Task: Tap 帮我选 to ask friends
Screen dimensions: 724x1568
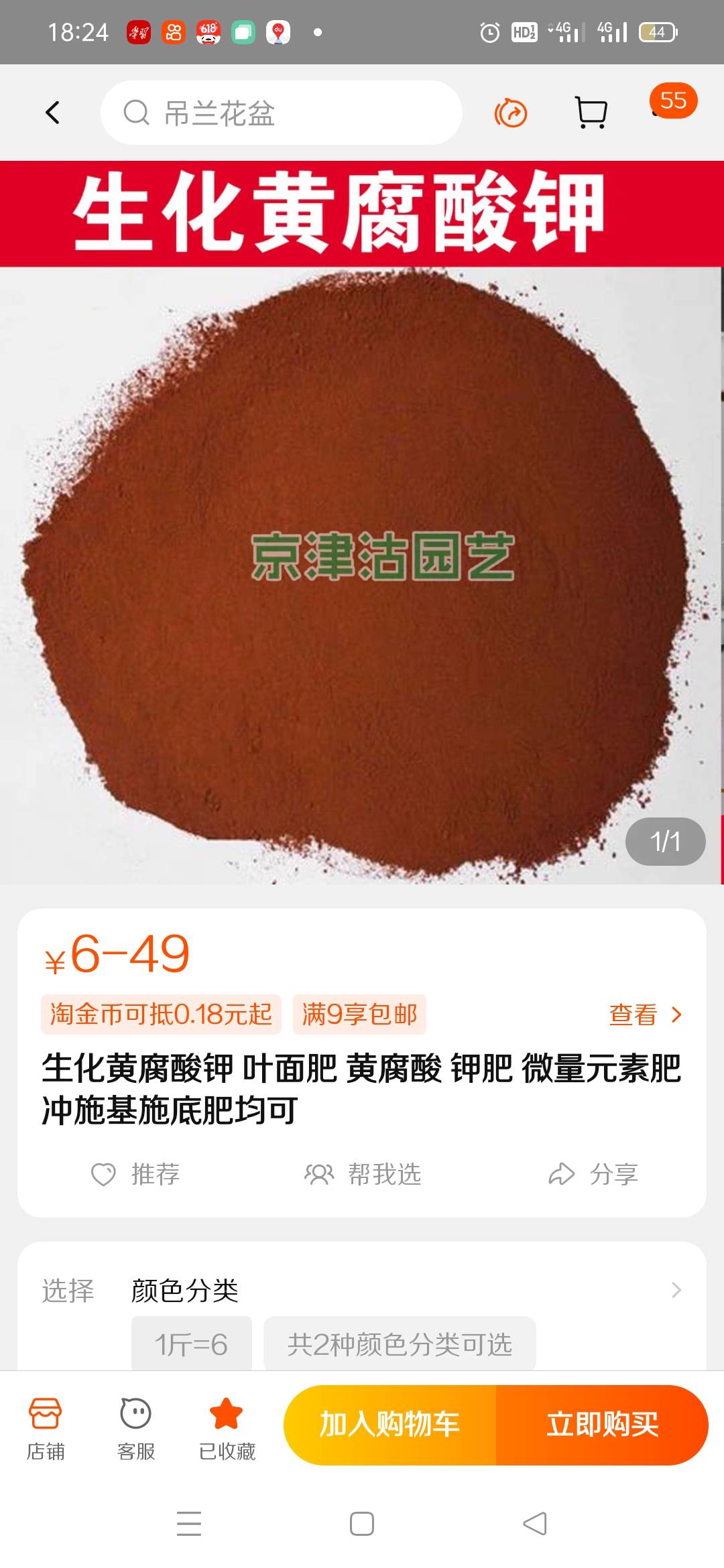Action: [x=362, y=1174]
